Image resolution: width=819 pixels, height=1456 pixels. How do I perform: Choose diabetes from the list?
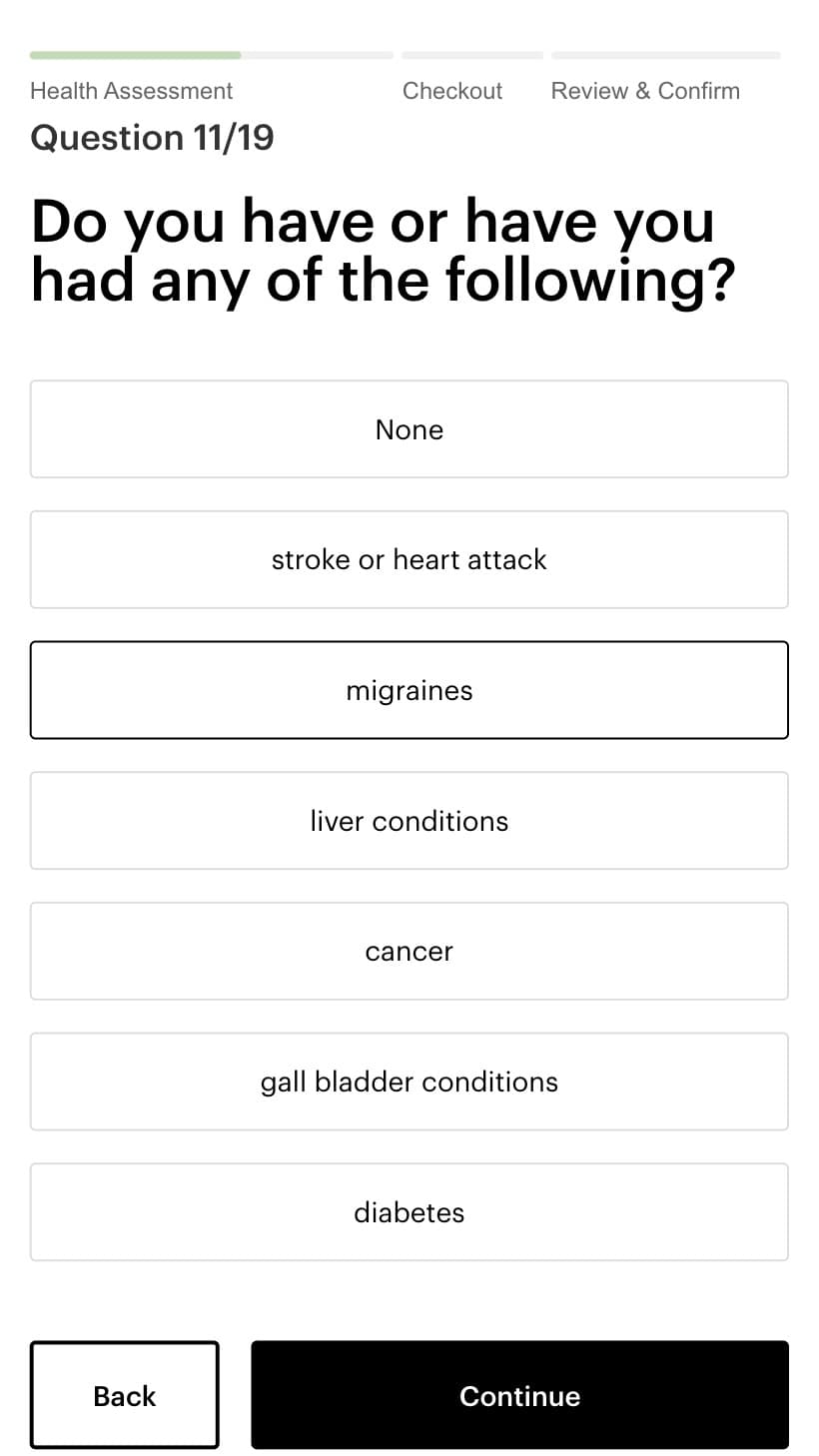tap(409, 1212)
